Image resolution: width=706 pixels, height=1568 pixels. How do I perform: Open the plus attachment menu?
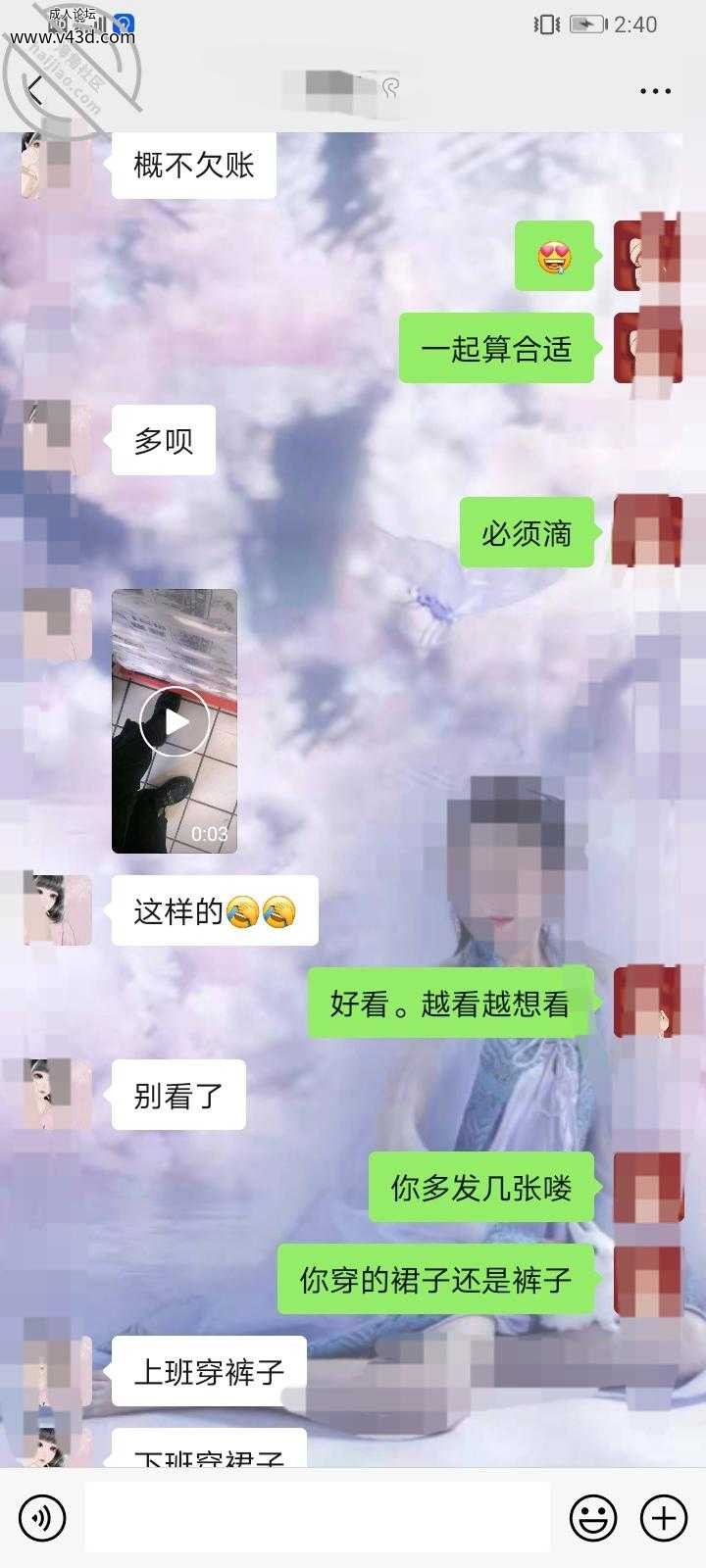pyautogui.click(x=664, y=1518)
